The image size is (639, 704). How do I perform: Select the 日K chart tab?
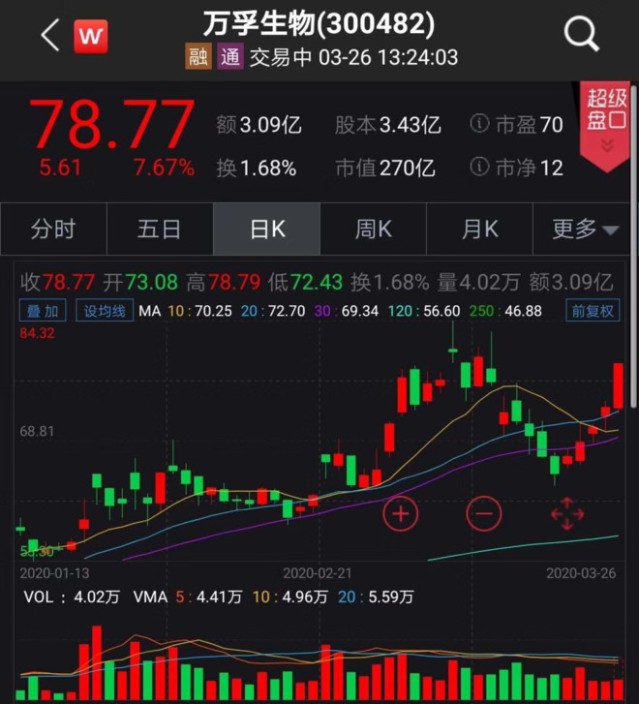[x=267, y=229]
